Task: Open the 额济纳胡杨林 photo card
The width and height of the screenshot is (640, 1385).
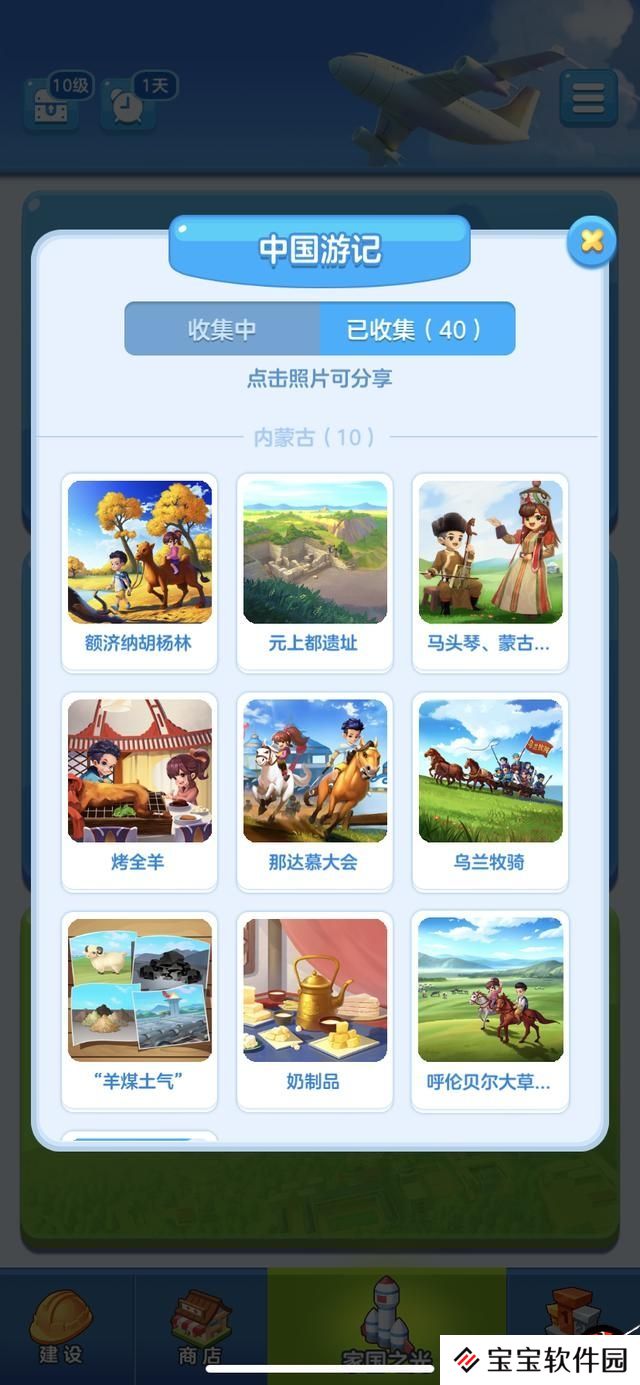Action: (x=139, y=571)
